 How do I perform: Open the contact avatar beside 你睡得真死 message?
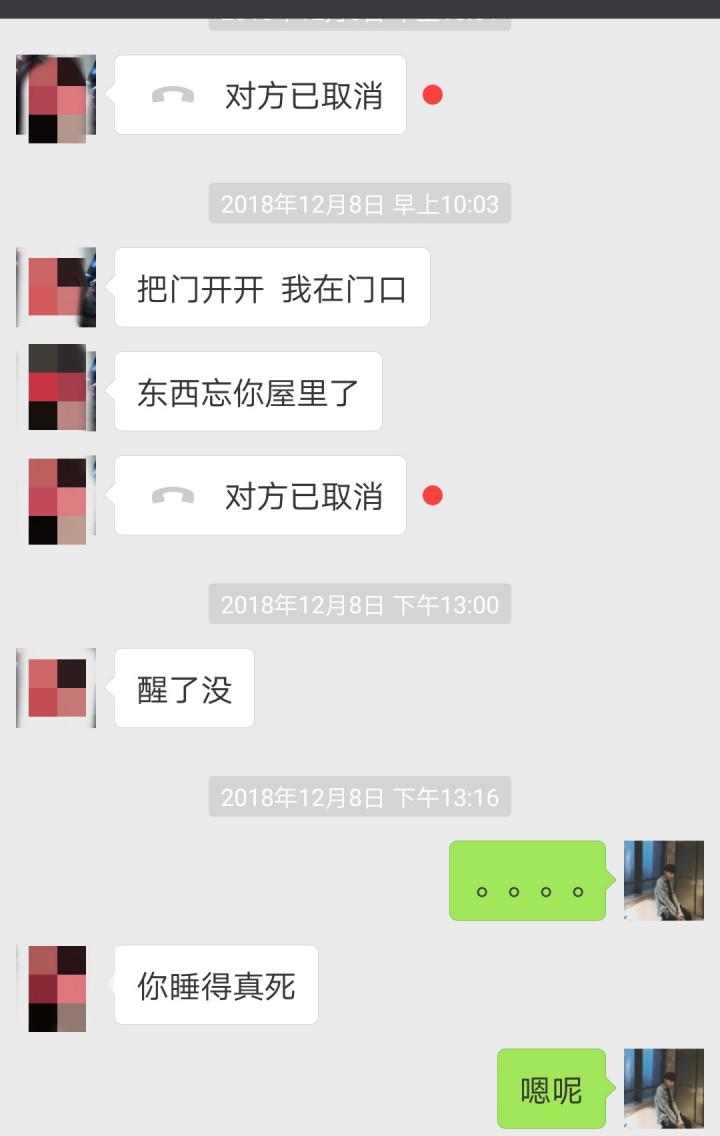(x=55, y=986)
